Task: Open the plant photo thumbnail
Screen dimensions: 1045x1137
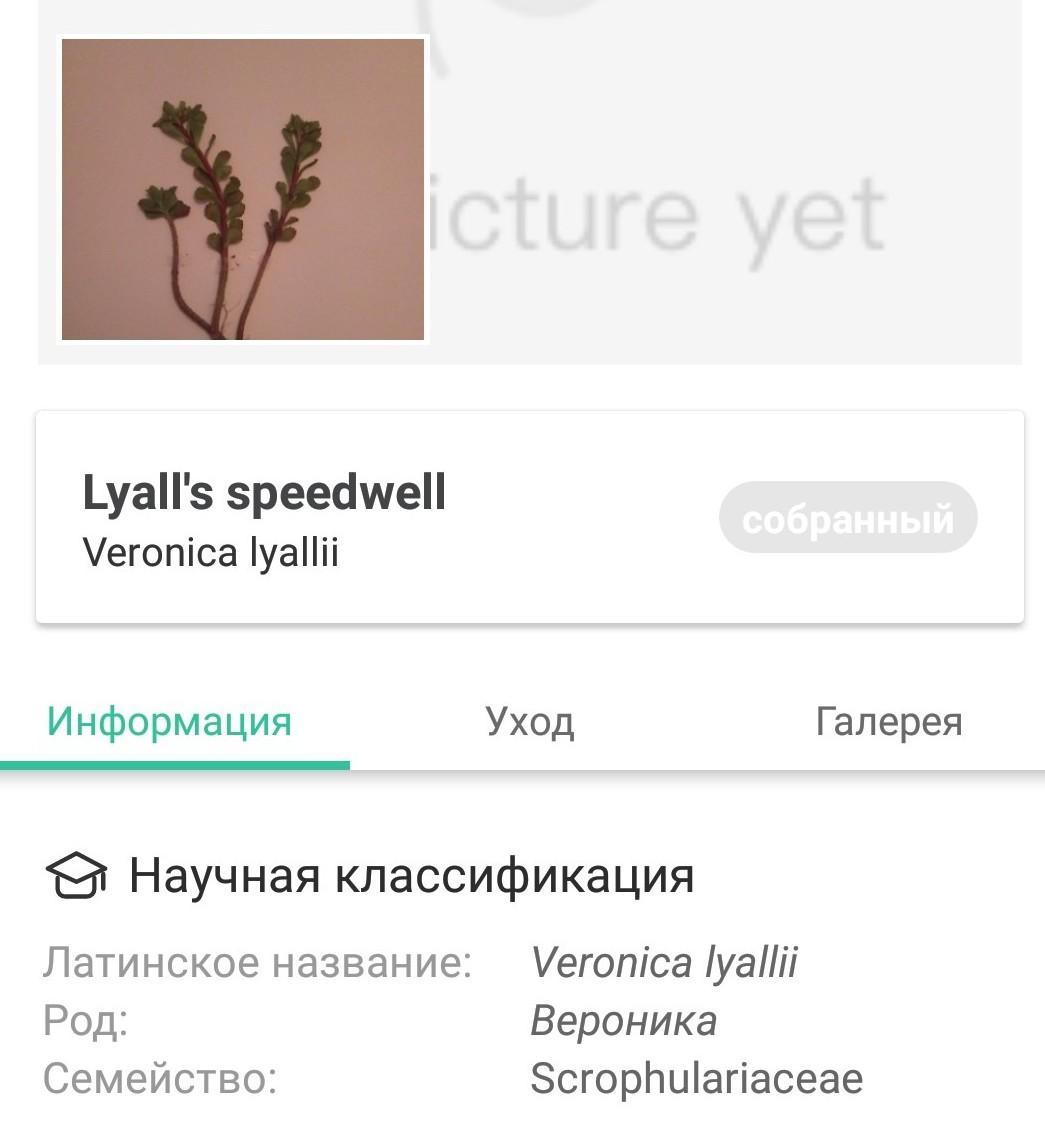Action: [x=243, y=190]
